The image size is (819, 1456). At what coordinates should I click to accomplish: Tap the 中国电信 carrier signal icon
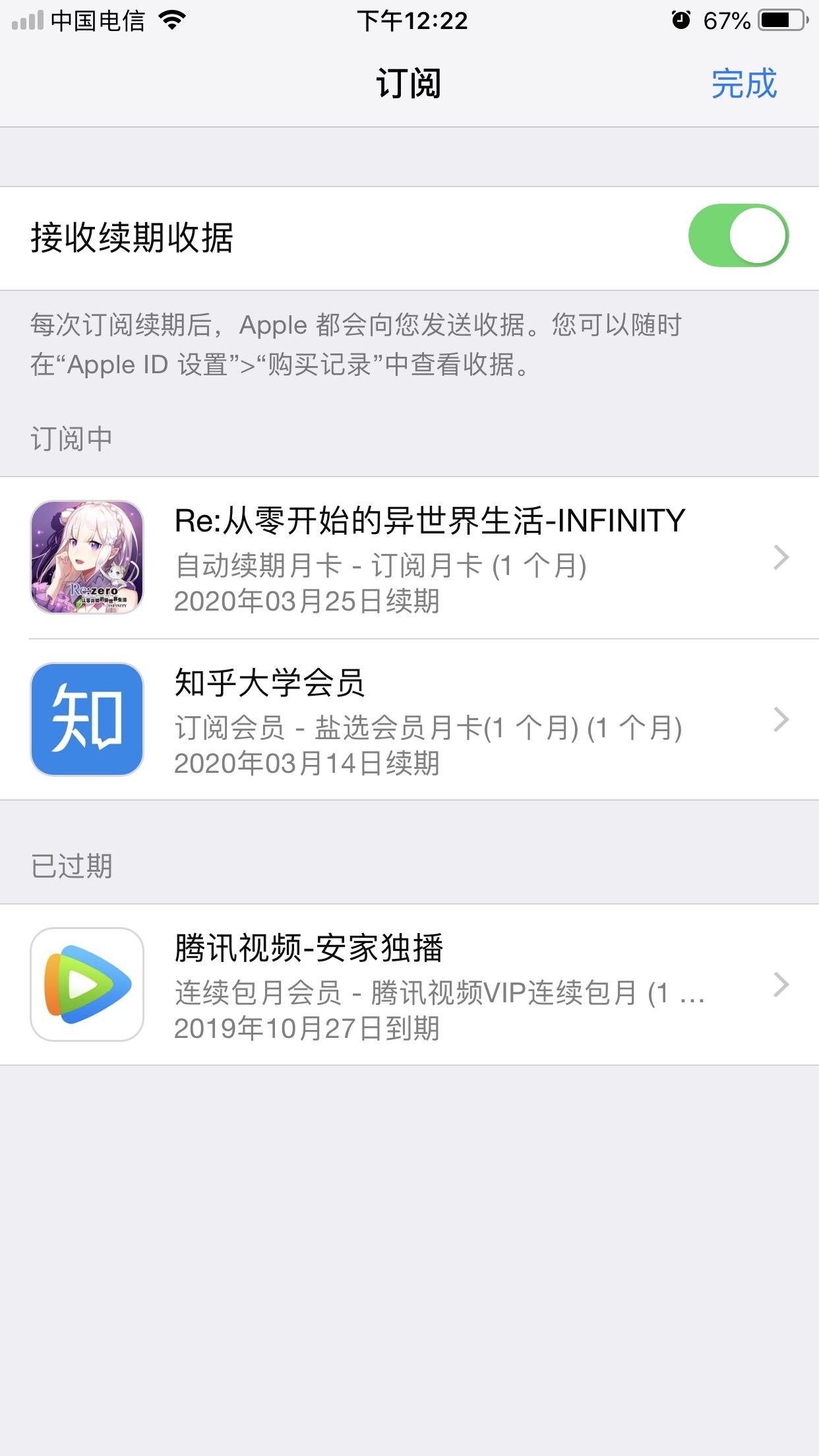pos(26,20)
